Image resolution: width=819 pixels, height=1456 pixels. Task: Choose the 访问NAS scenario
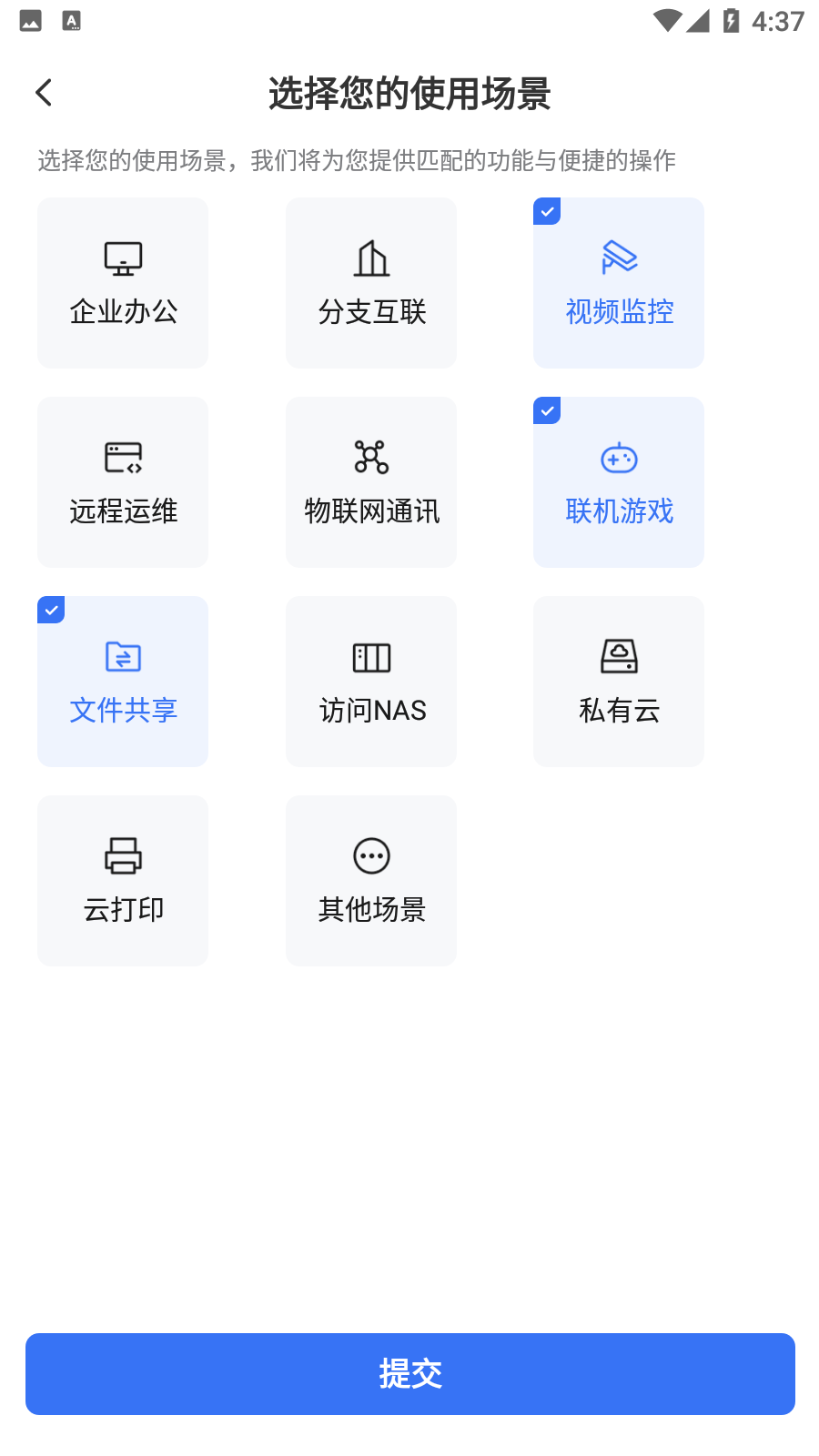(371, 682)
